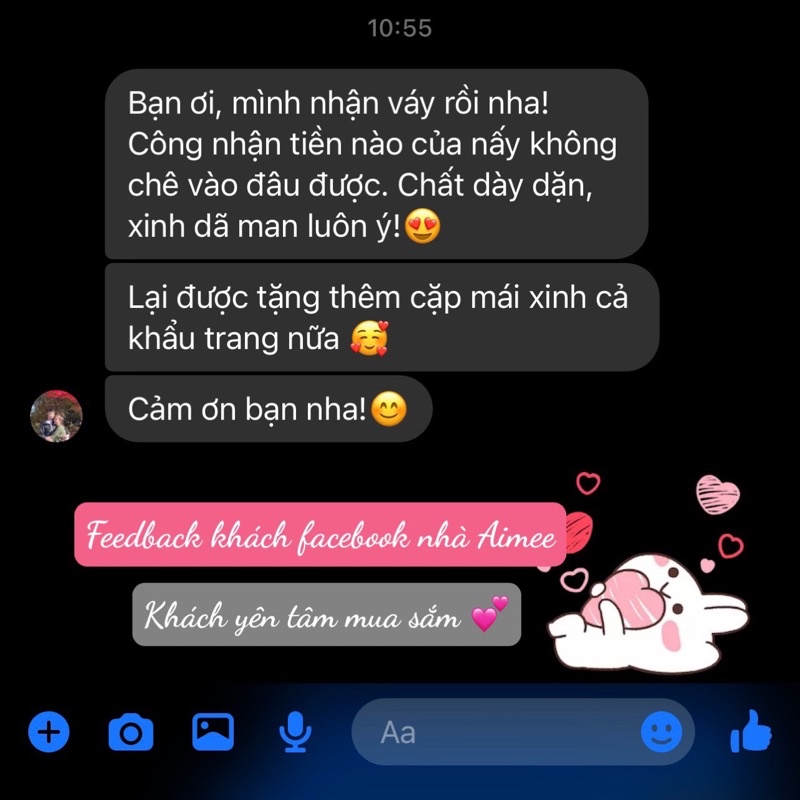Open the sender's profile picture

pyautogui.click(x=57, y=415)
